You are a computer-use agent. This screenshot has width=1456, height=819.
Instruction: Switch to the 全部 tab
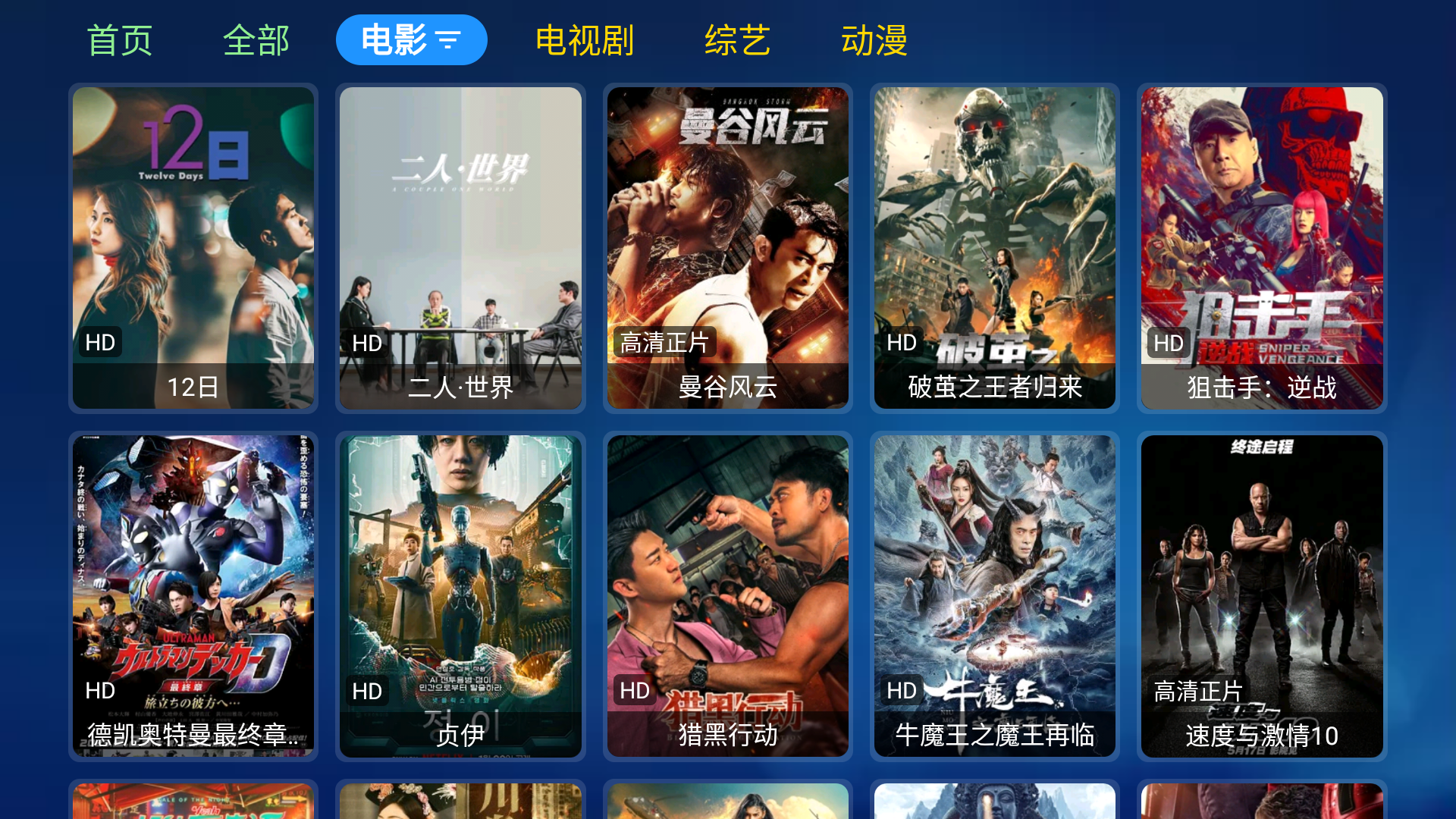tap(256, 40)
